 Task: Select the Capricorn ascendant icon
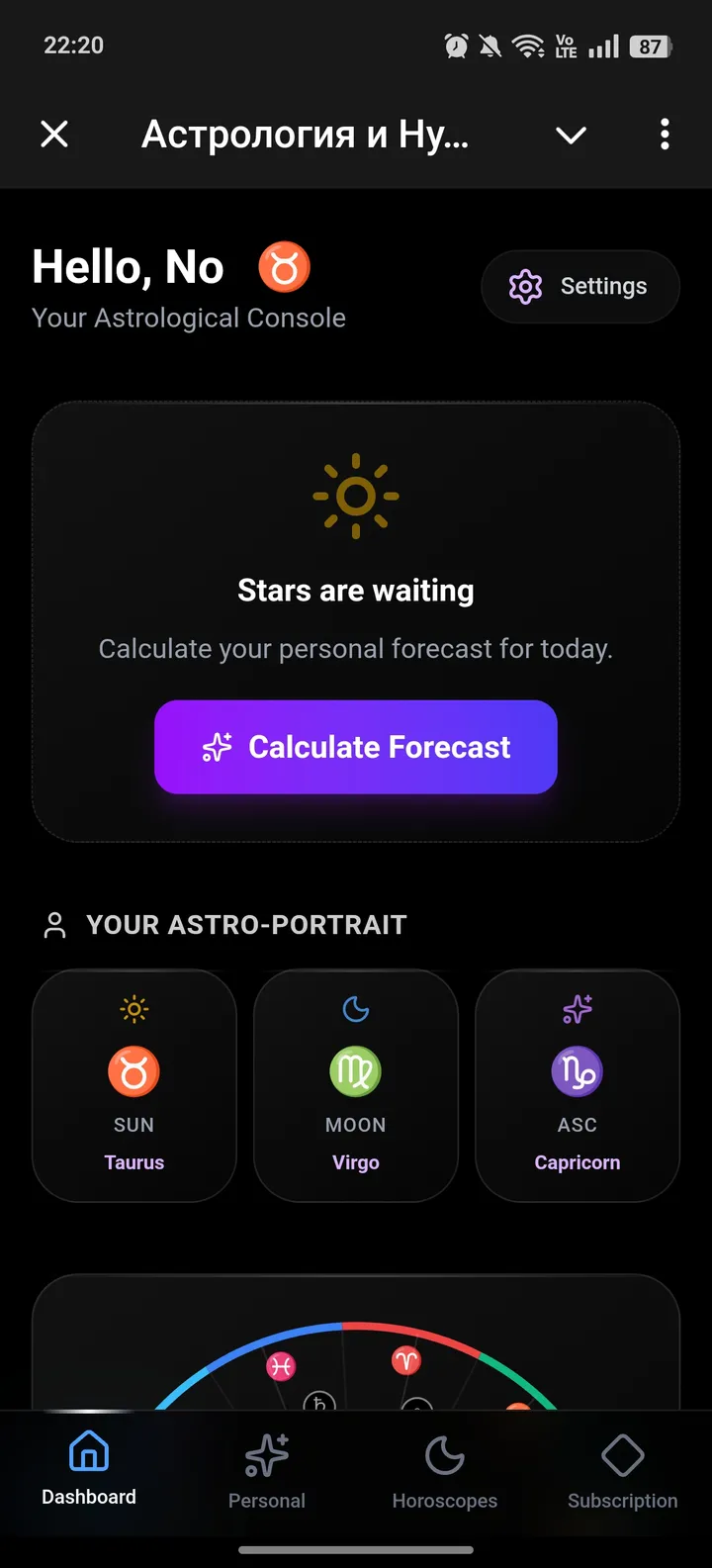[x=577, y=1069]
